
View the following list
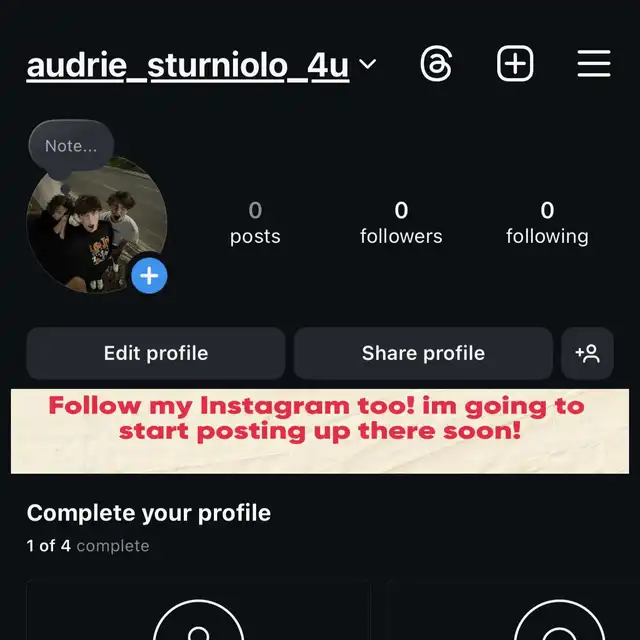tap(547, 223)
